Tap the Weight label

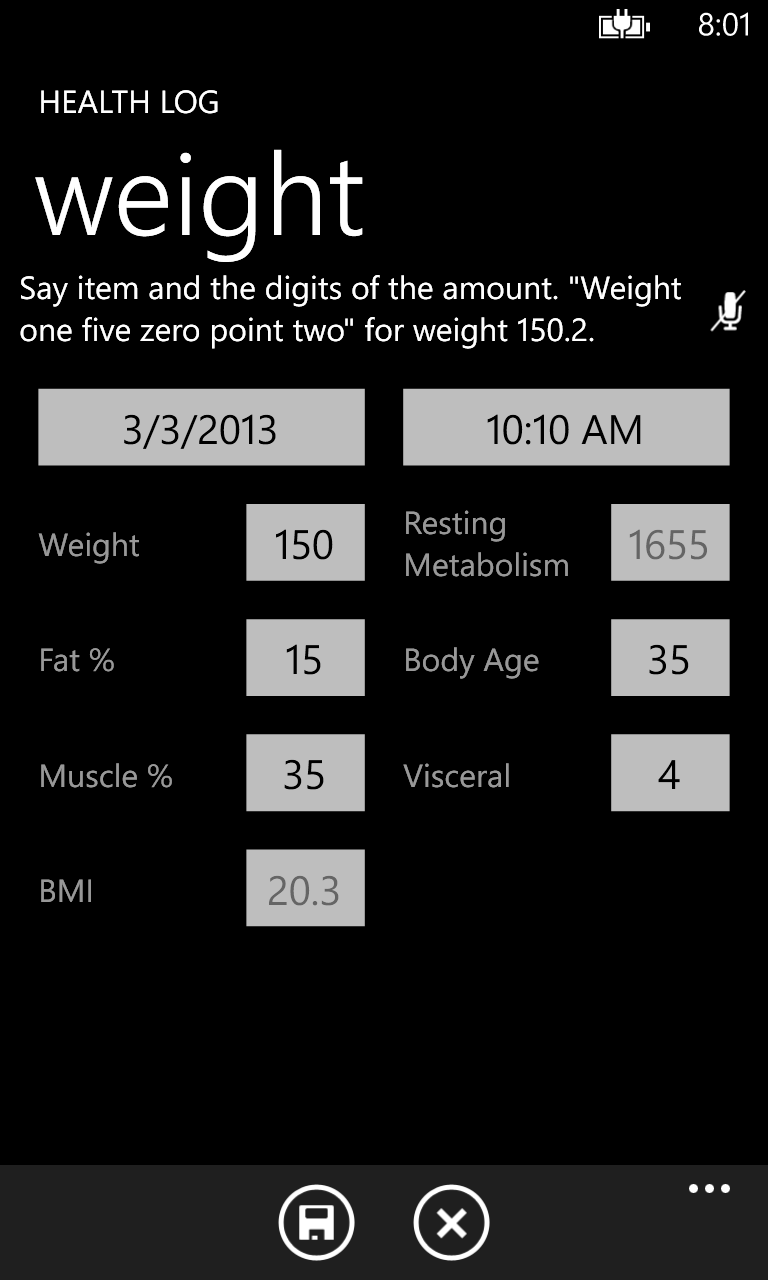coord(88,545)
